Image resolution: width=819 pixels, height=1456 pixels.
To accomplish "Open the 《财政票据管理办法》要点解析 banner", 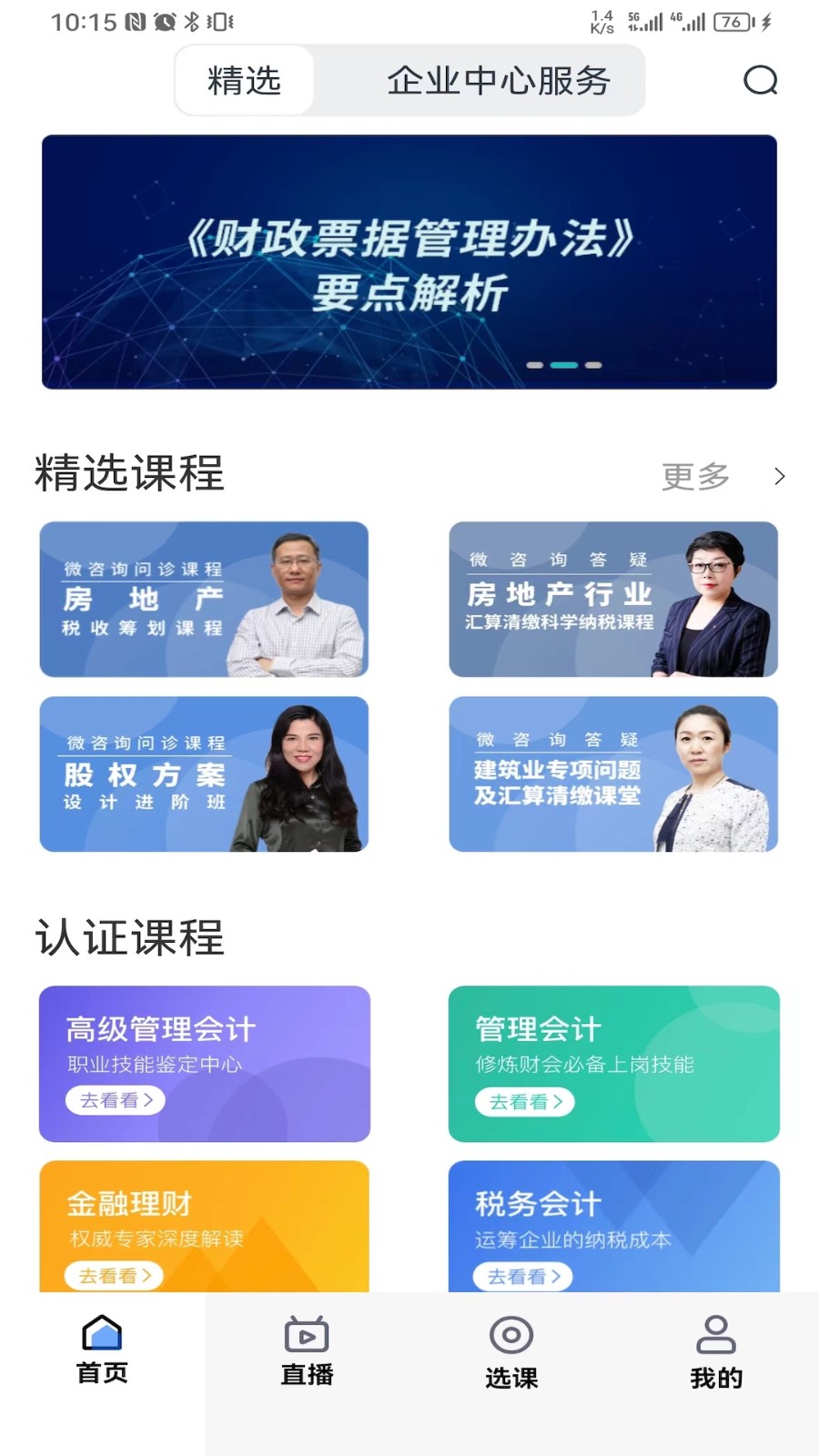I will (409, 261).
